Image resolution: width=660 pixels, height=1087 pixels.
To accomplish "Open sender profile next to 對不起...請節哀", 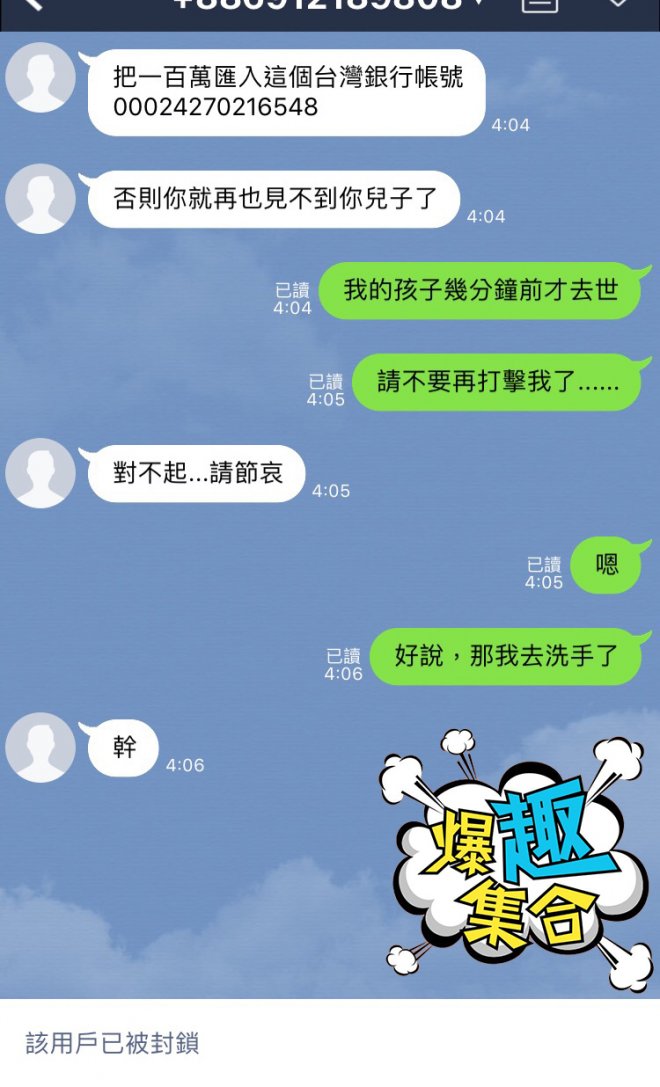I will tap(41, 473).
